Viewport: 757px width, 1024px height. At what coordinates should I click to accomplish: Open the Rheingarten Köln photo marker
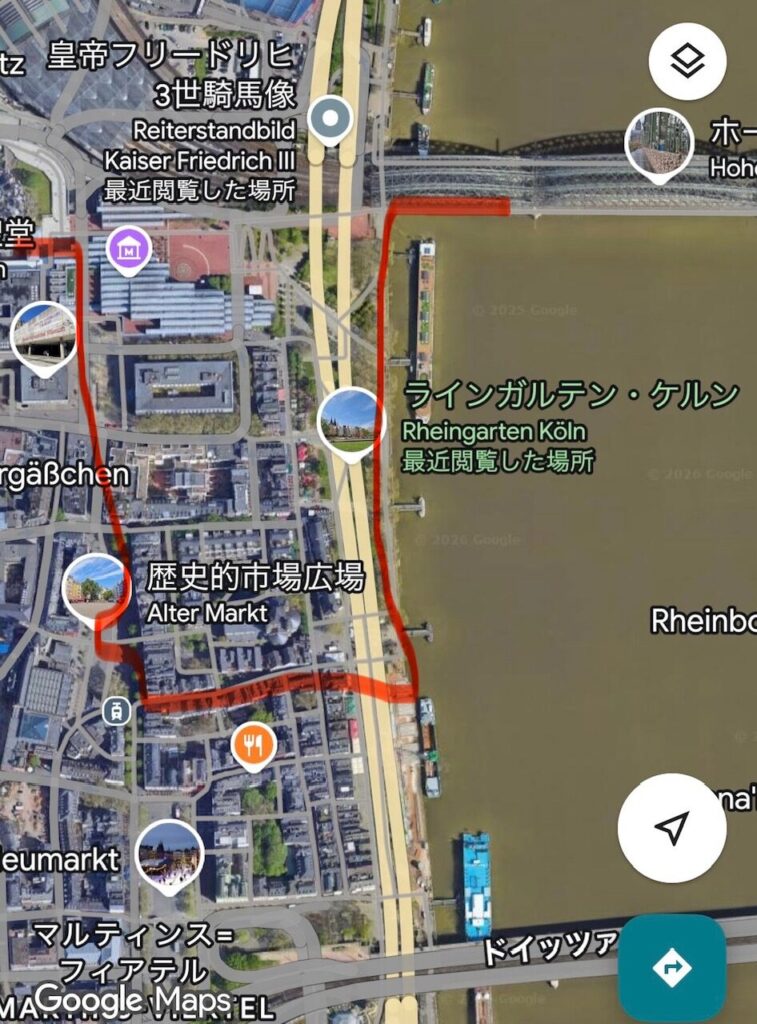(x=352, y=421)
